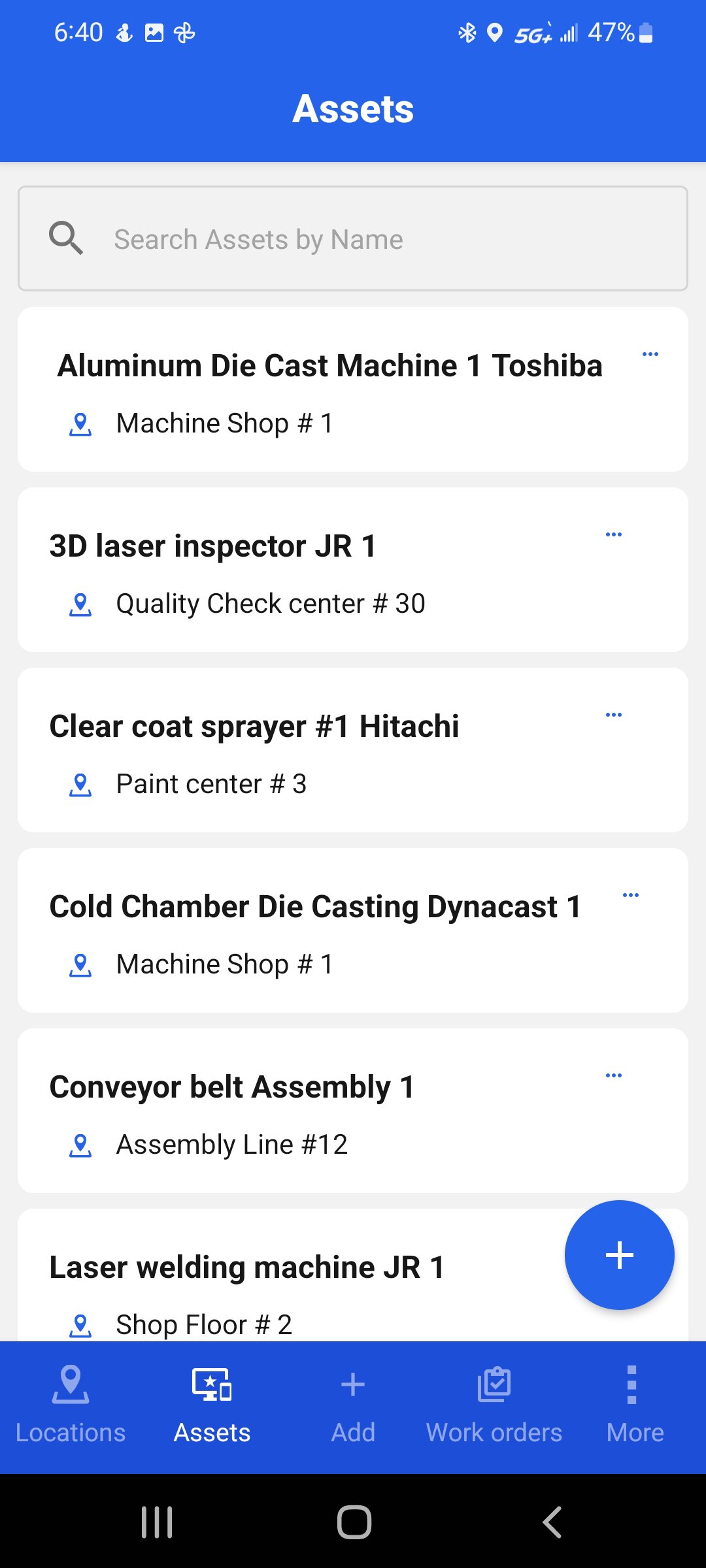
Task: Tap the battery indicator in status bar
Action: coord(644,31)
